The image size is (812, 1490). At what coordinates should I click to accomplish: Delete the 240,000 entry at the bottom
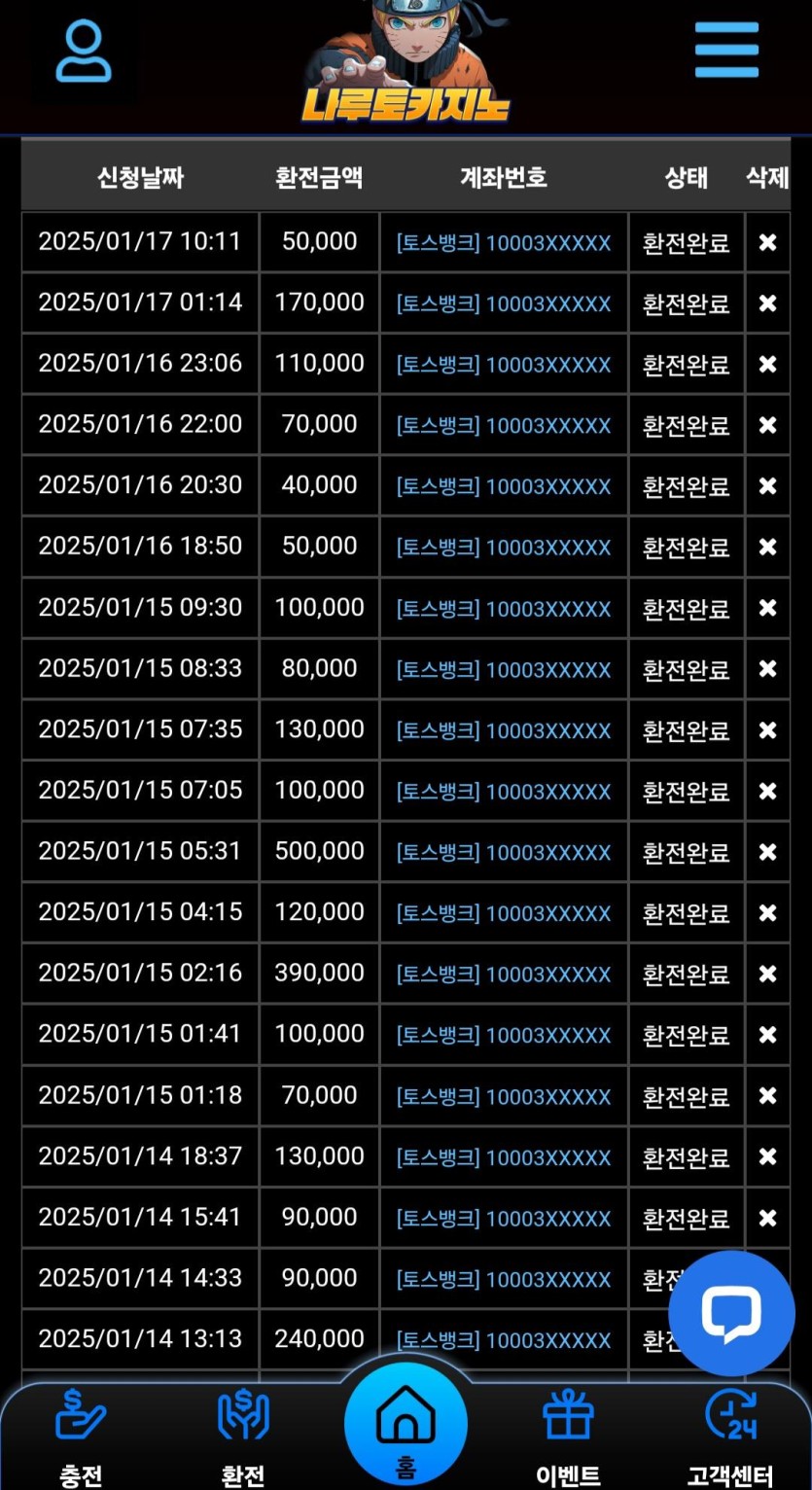[x=767, y=1339]
